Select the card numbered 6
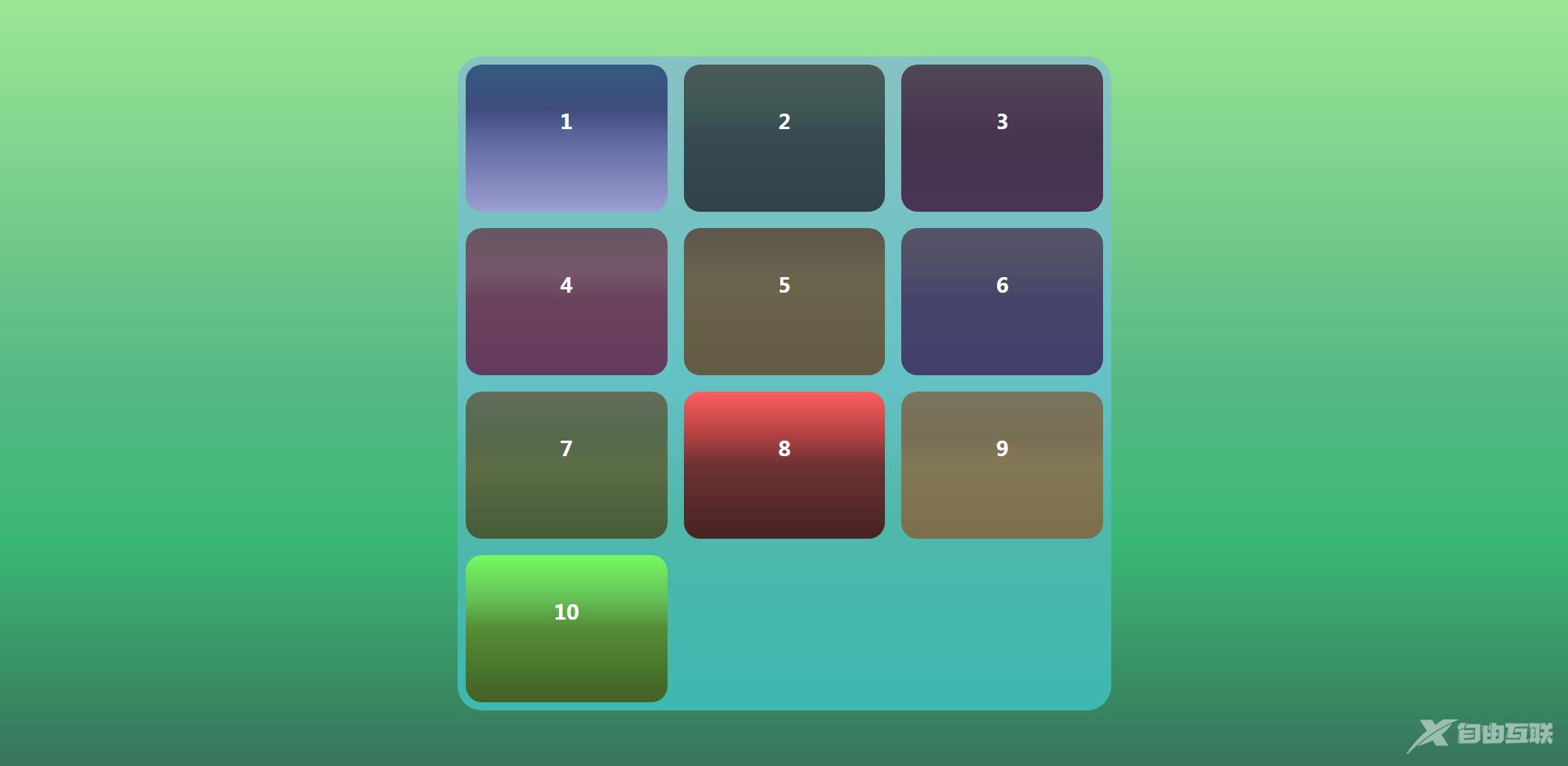The height and width of the screenshot is (766, 1568). (x=1002, y=302)
